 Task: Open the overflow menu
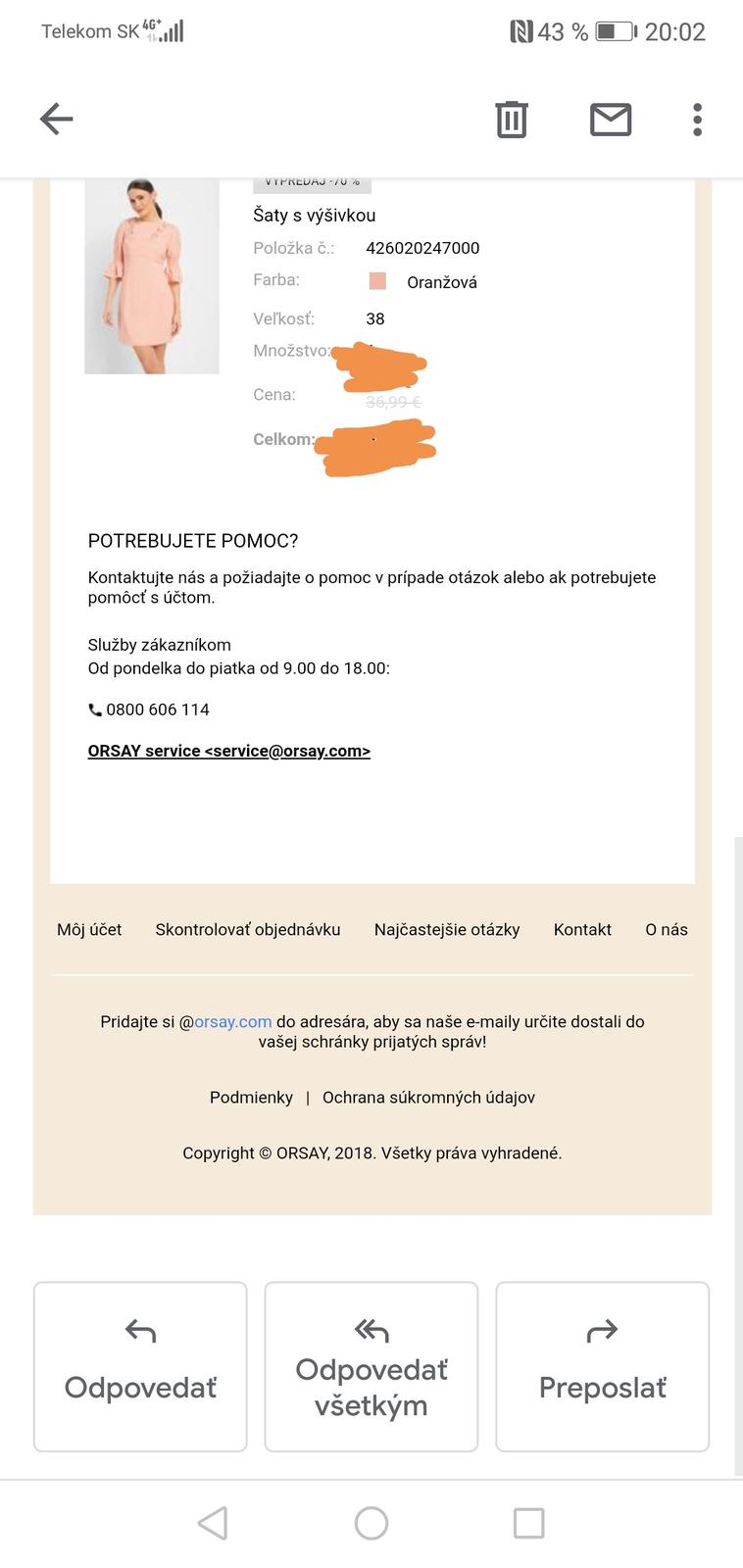point(697,120)
